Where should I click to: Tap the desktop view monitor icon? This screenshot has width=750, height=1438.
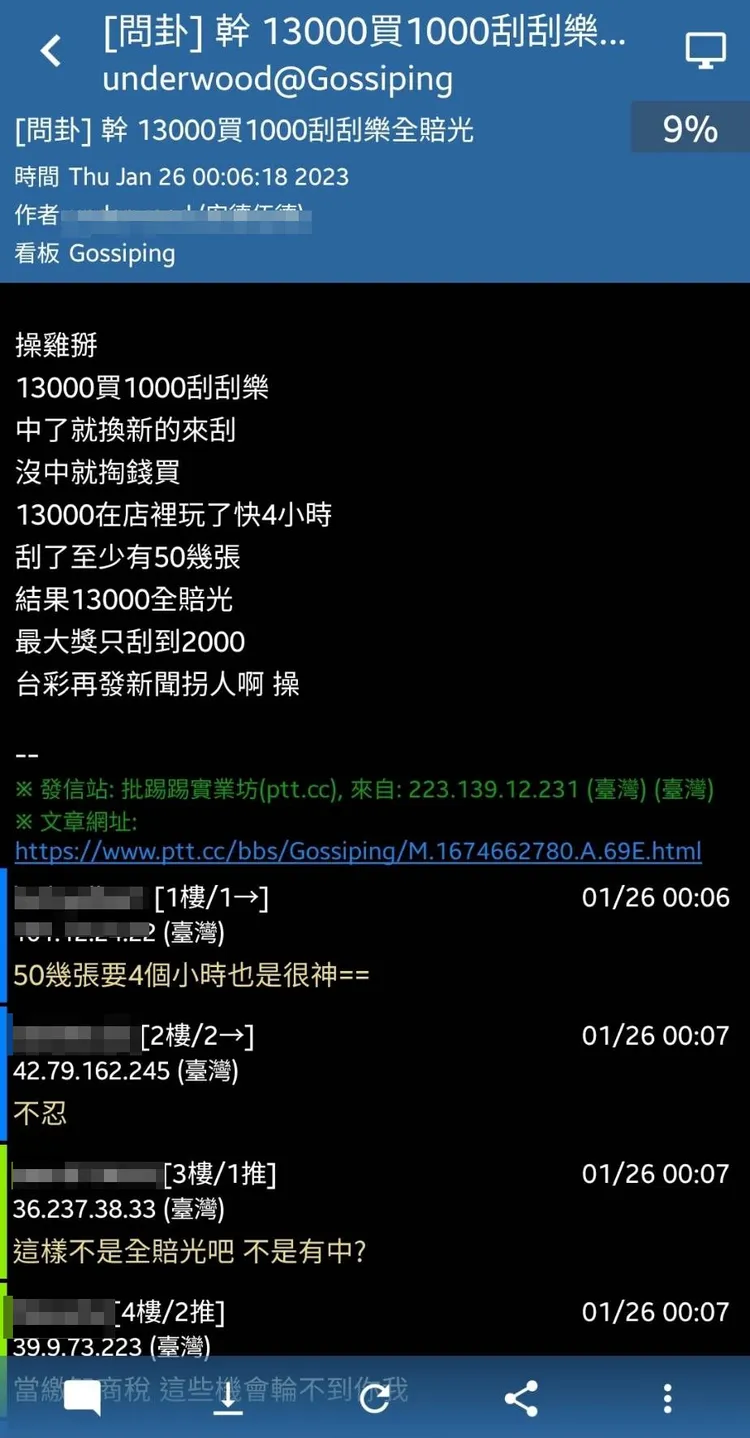point(708,47)
